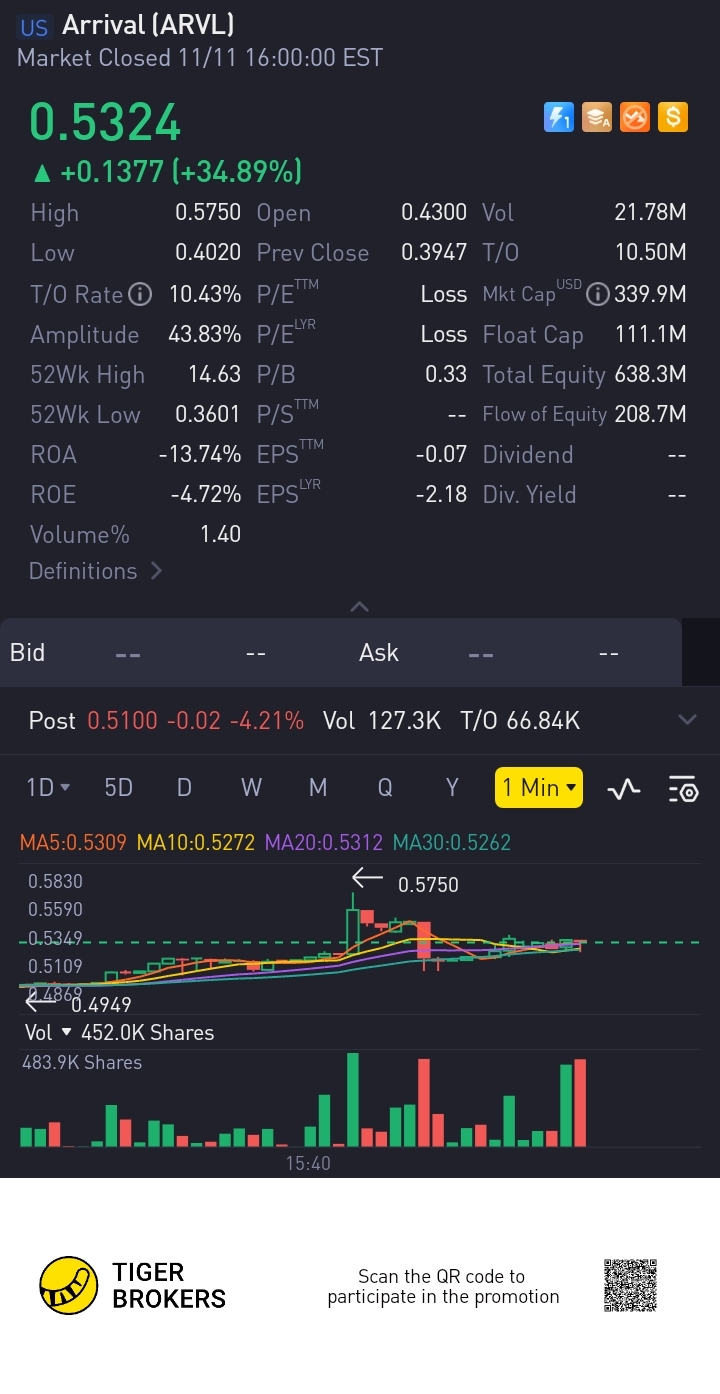Viewport: 720px width, 1394px height.
Task: Open the 1 Min interval dropdown
Action: [x=539, y=788]
